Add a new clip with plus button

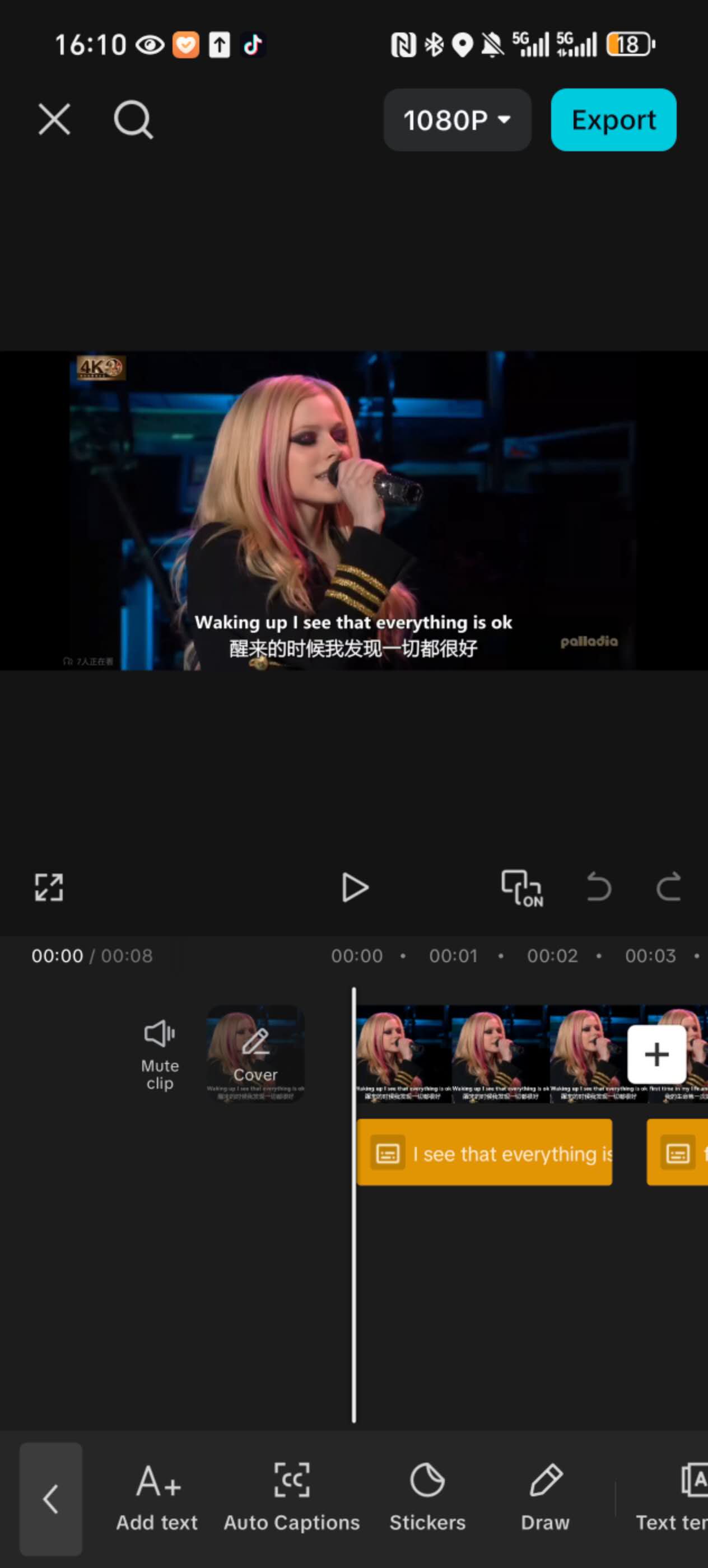pyautogui.click(x=656, y=1054)
